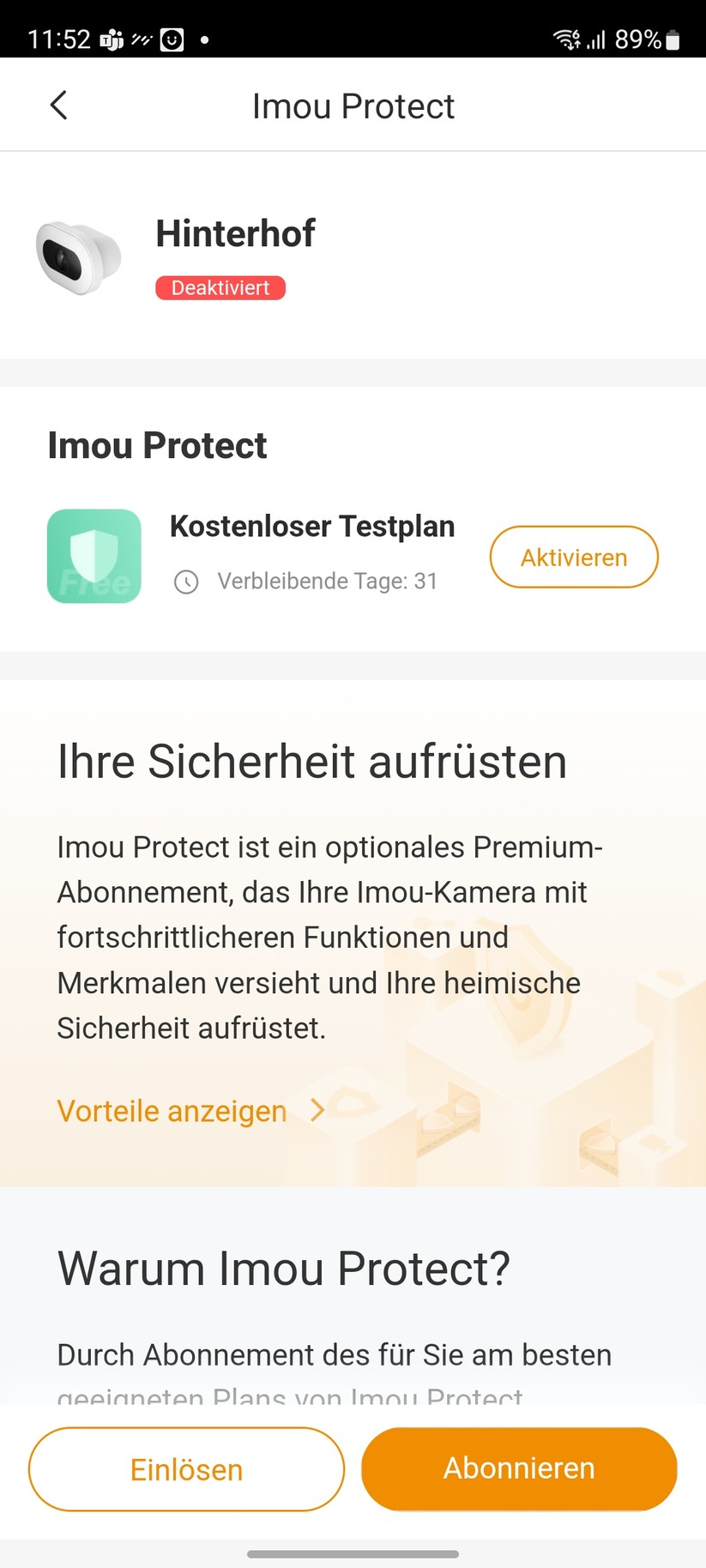
Task: Tap the Einlösen button
Action: 186,1469
